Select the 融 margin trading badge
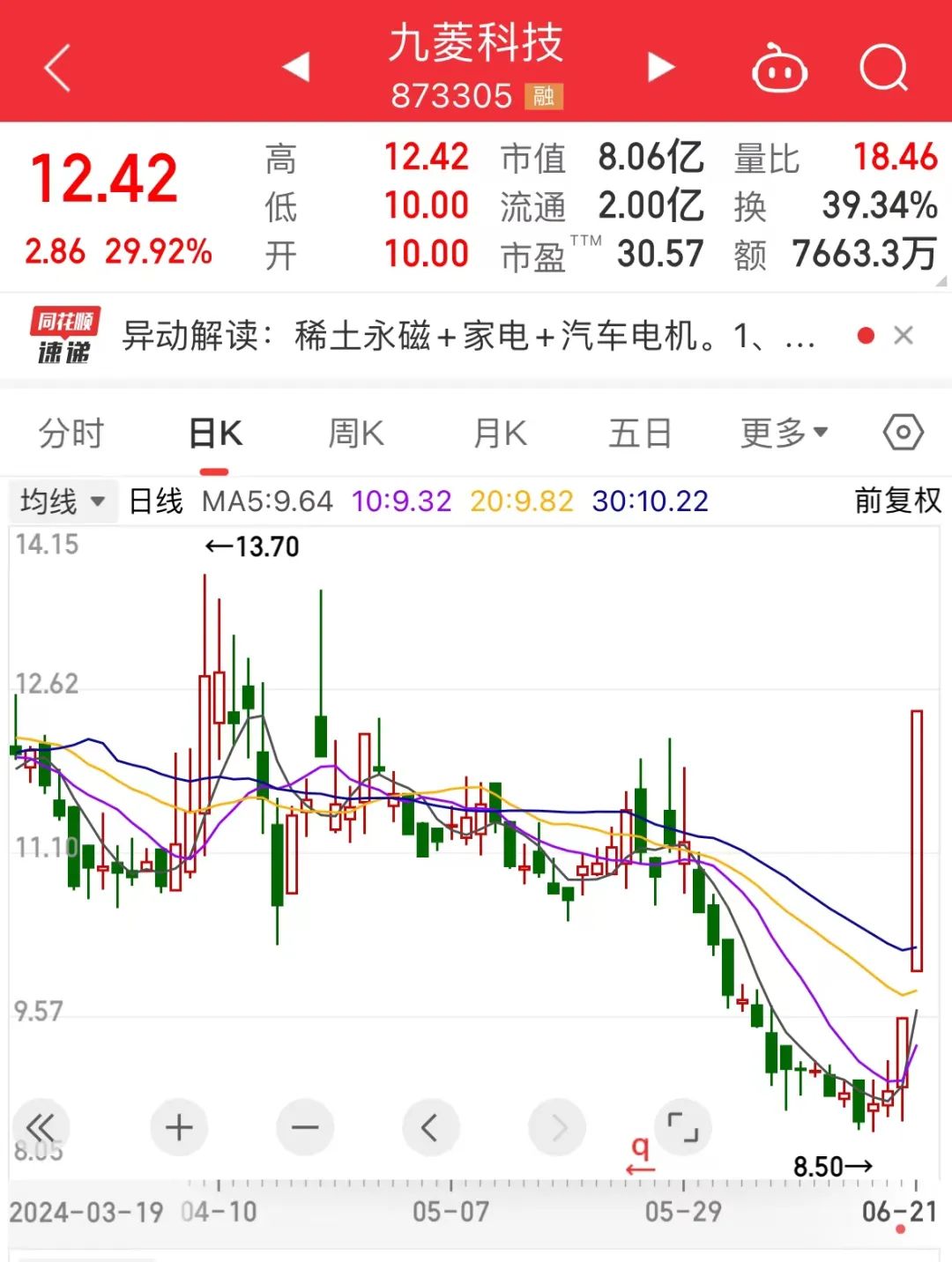The width and height of the screenshot is (952, 1262). (x=543, y=98)
